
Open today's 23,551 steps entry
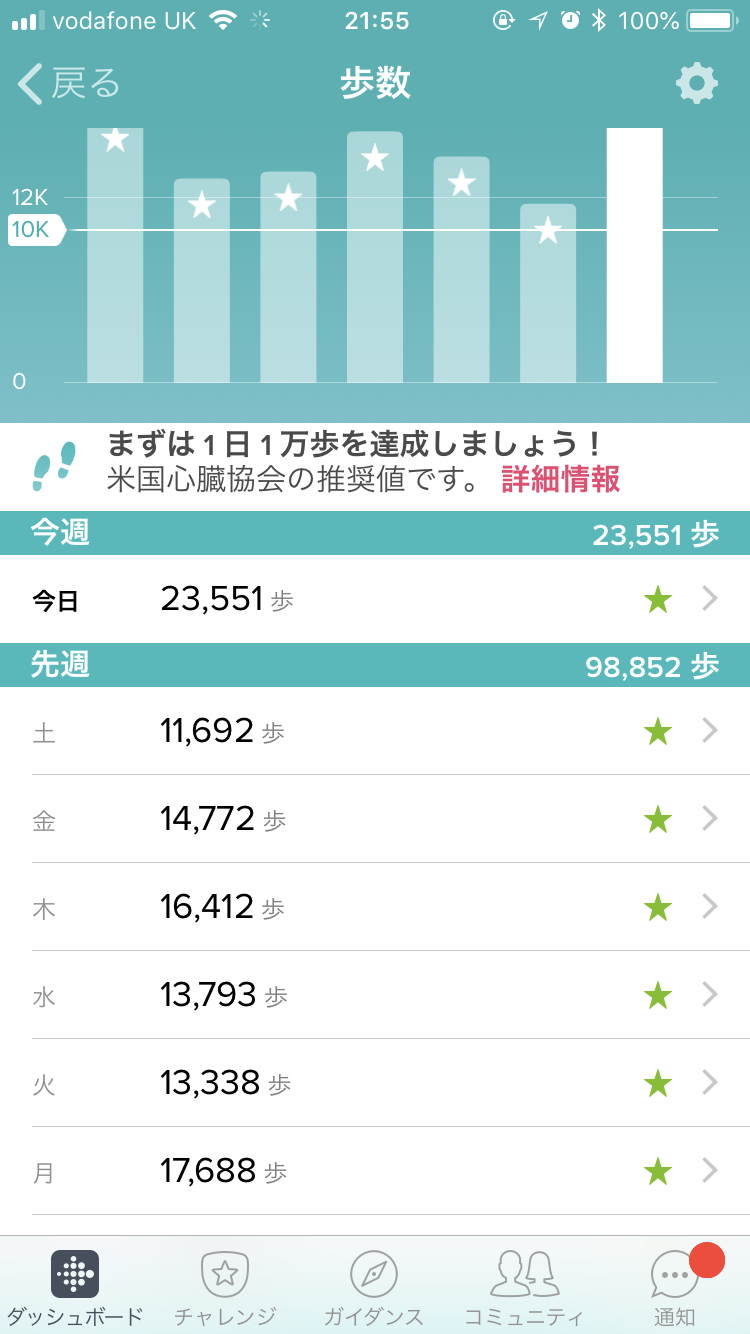tap(375, 599)
